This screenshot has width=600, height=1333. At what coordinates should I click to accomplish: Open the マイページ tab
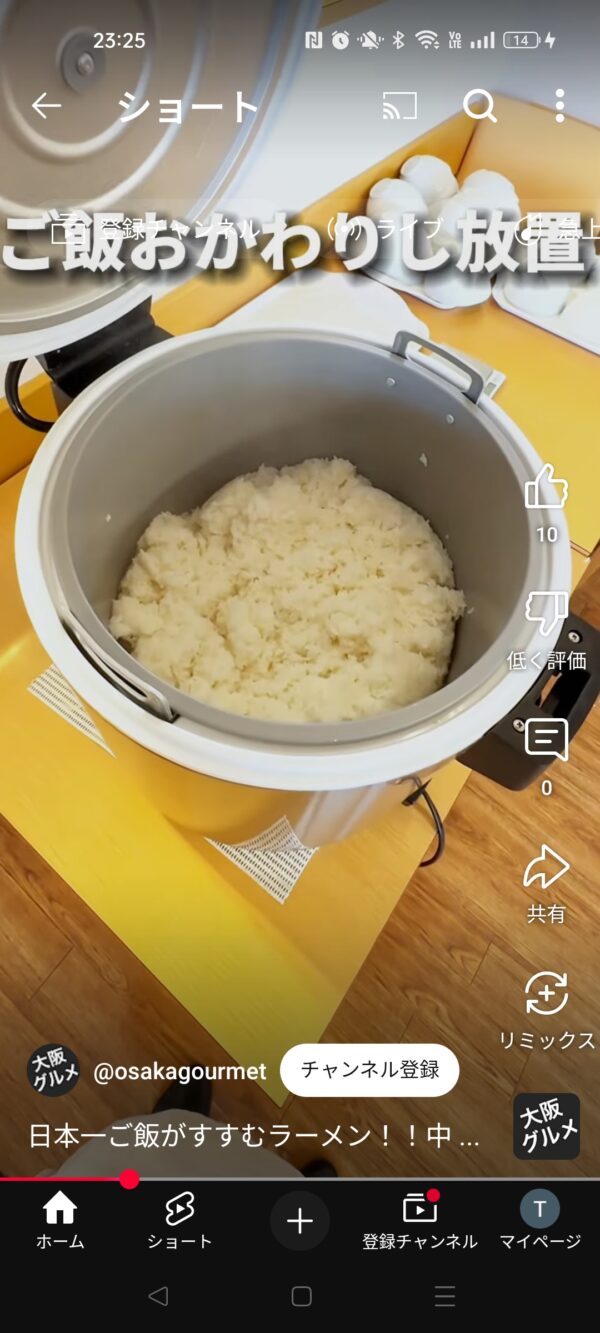[x=540, y=1221]
